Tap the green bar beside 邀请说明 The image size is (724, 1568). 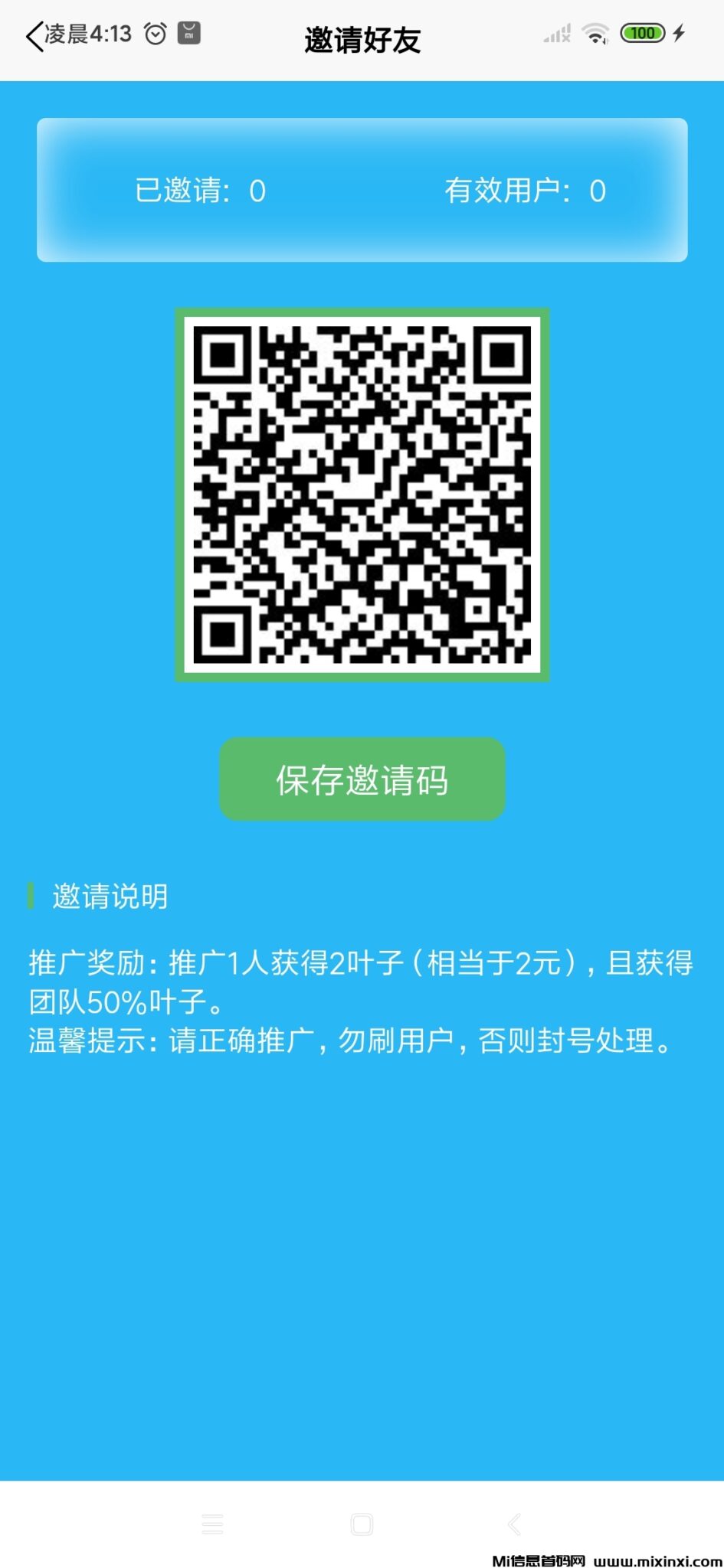(x=31, y=896)
